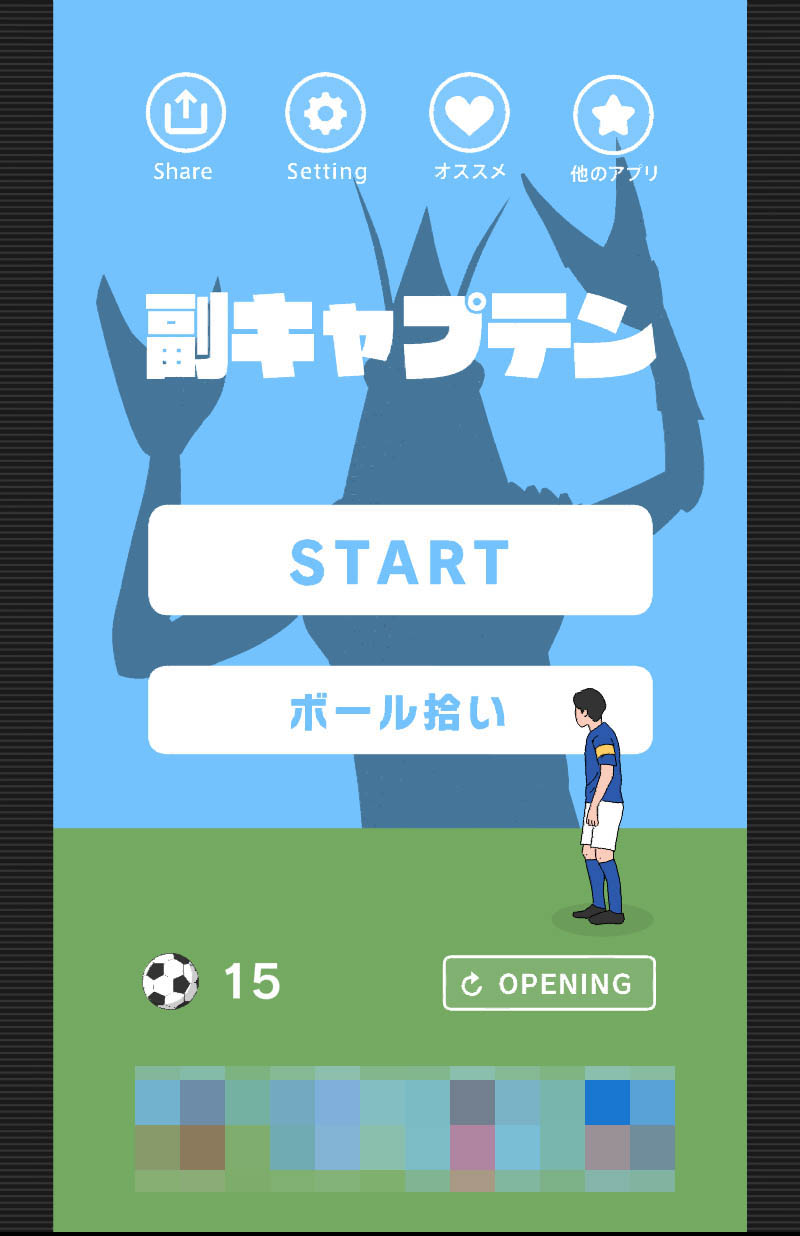Start the game with START
This screenshot has width=800, height=1236.
[400, 560]
